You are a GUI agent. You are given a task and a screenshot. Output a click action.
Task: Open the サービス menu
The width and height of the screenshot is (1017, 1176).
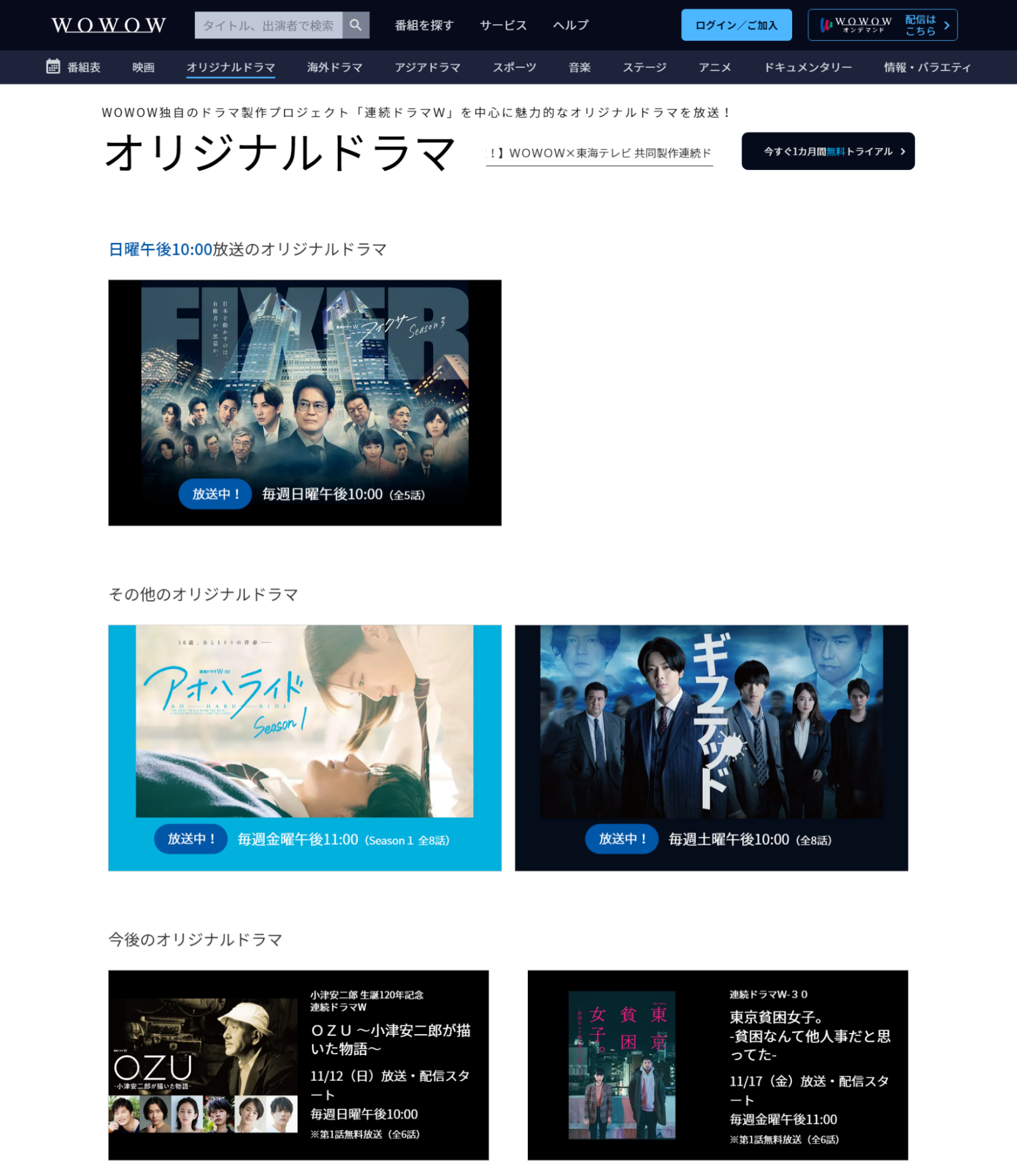click(503, 25)
